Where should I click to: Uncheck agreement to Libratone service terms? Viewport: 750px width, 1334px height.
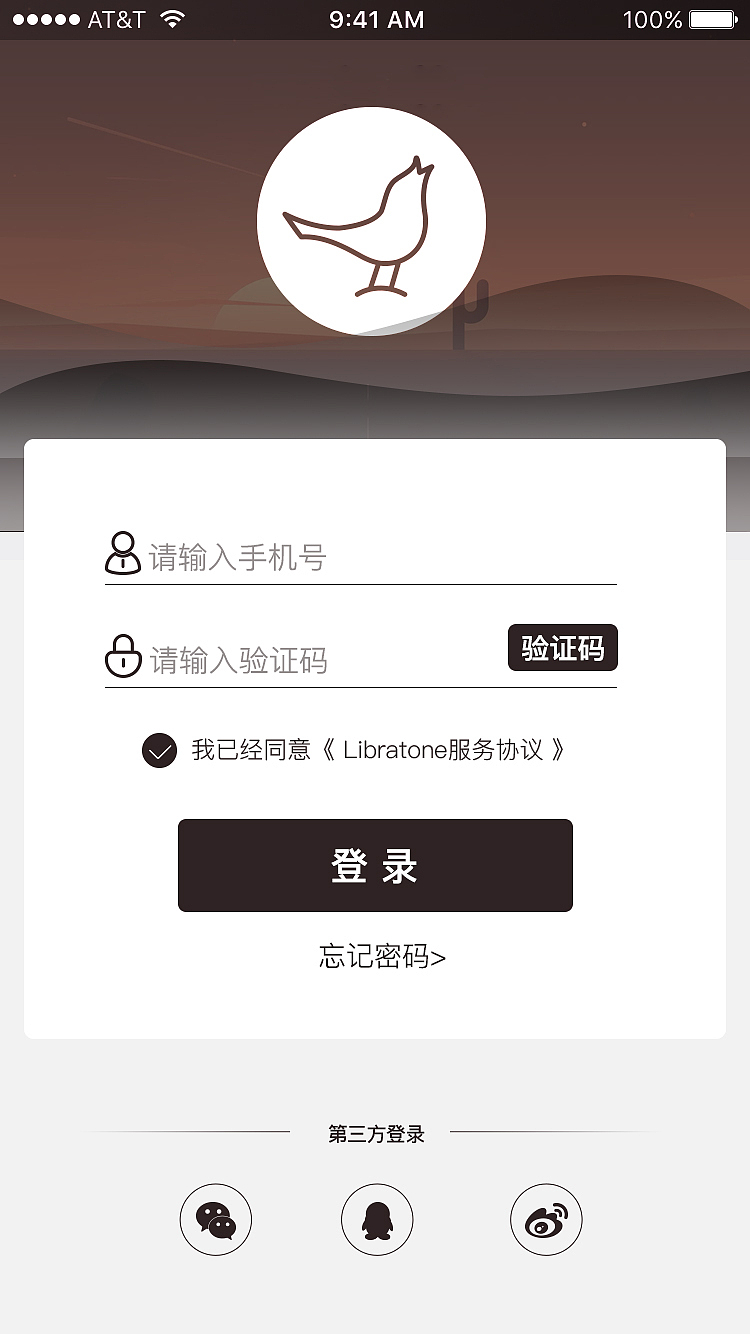coord(158,750)
